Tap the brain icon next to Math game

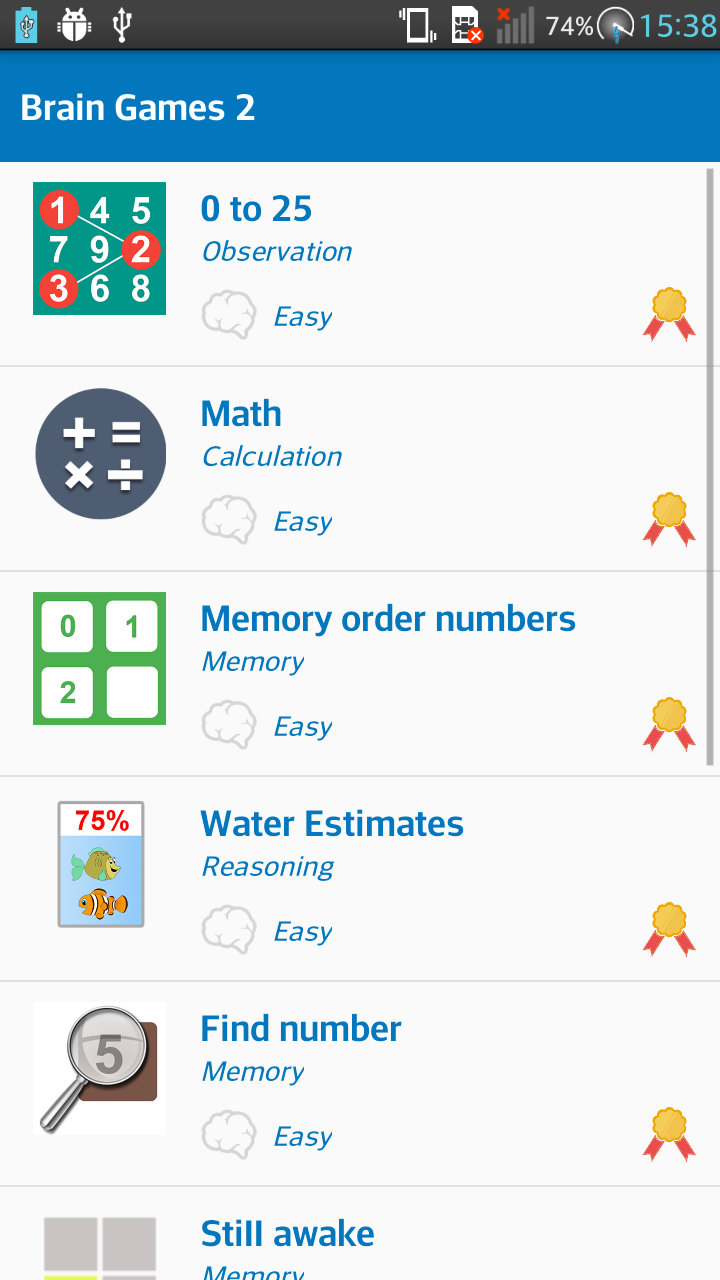coord(229,517)
